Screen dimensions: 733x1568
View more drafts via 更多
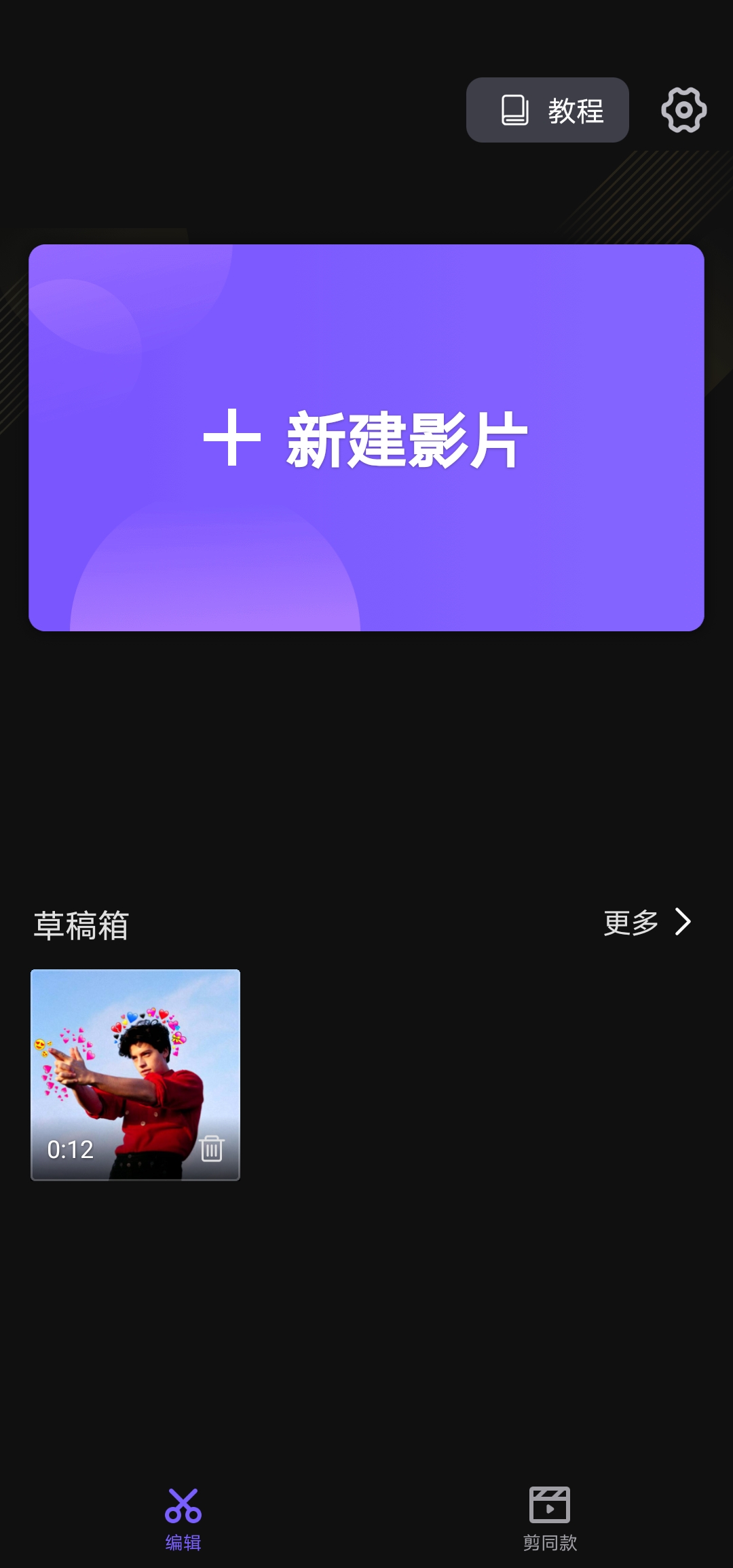click(x=647, y=922)
